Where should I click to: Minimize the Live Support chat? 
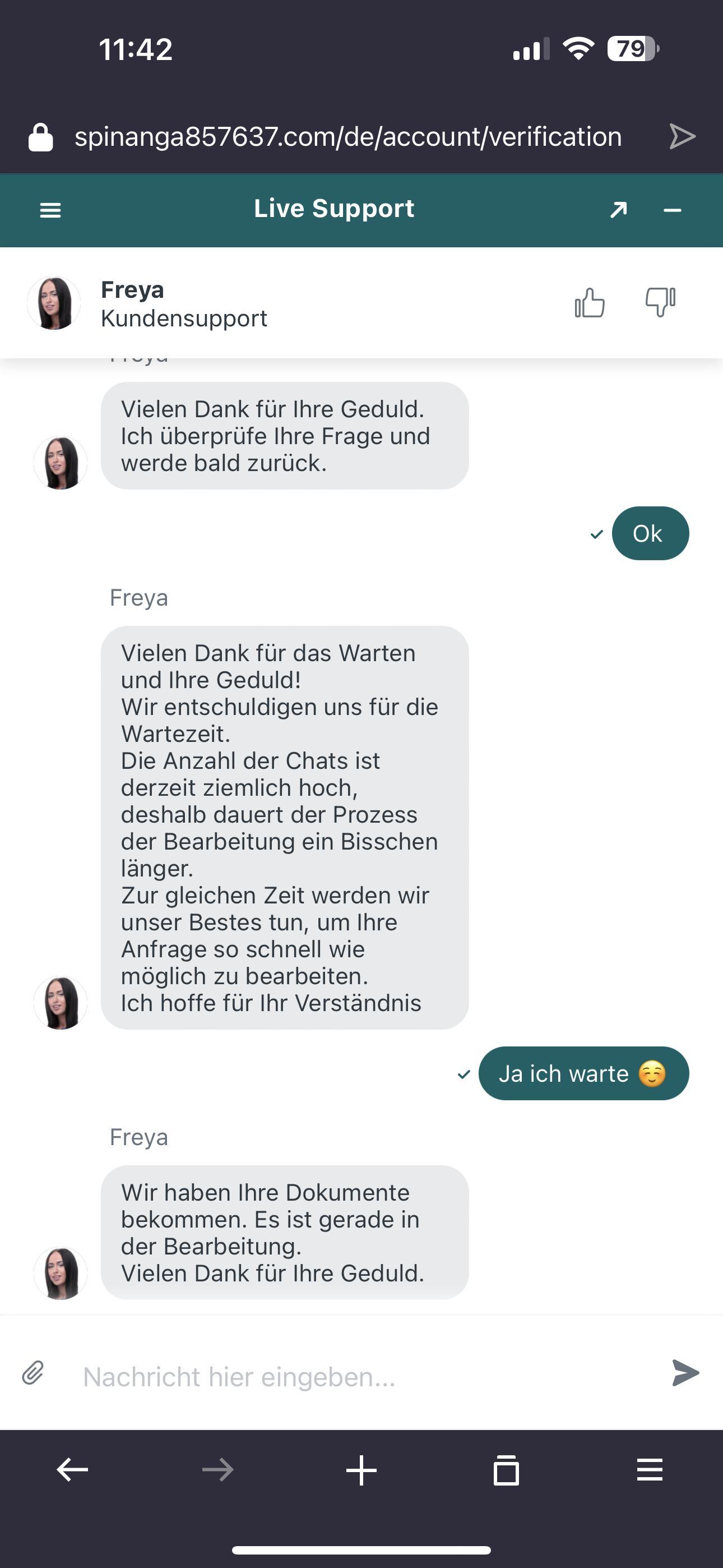pos(672,210)
